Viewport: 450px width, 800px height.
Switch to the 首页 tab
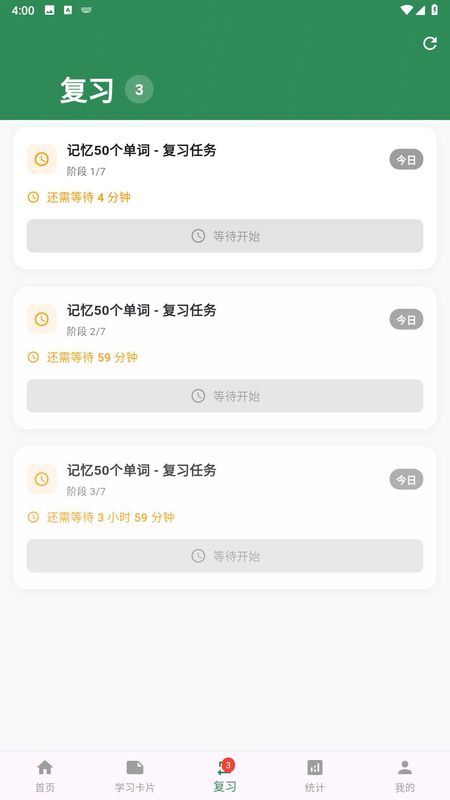tap(45, 776)
